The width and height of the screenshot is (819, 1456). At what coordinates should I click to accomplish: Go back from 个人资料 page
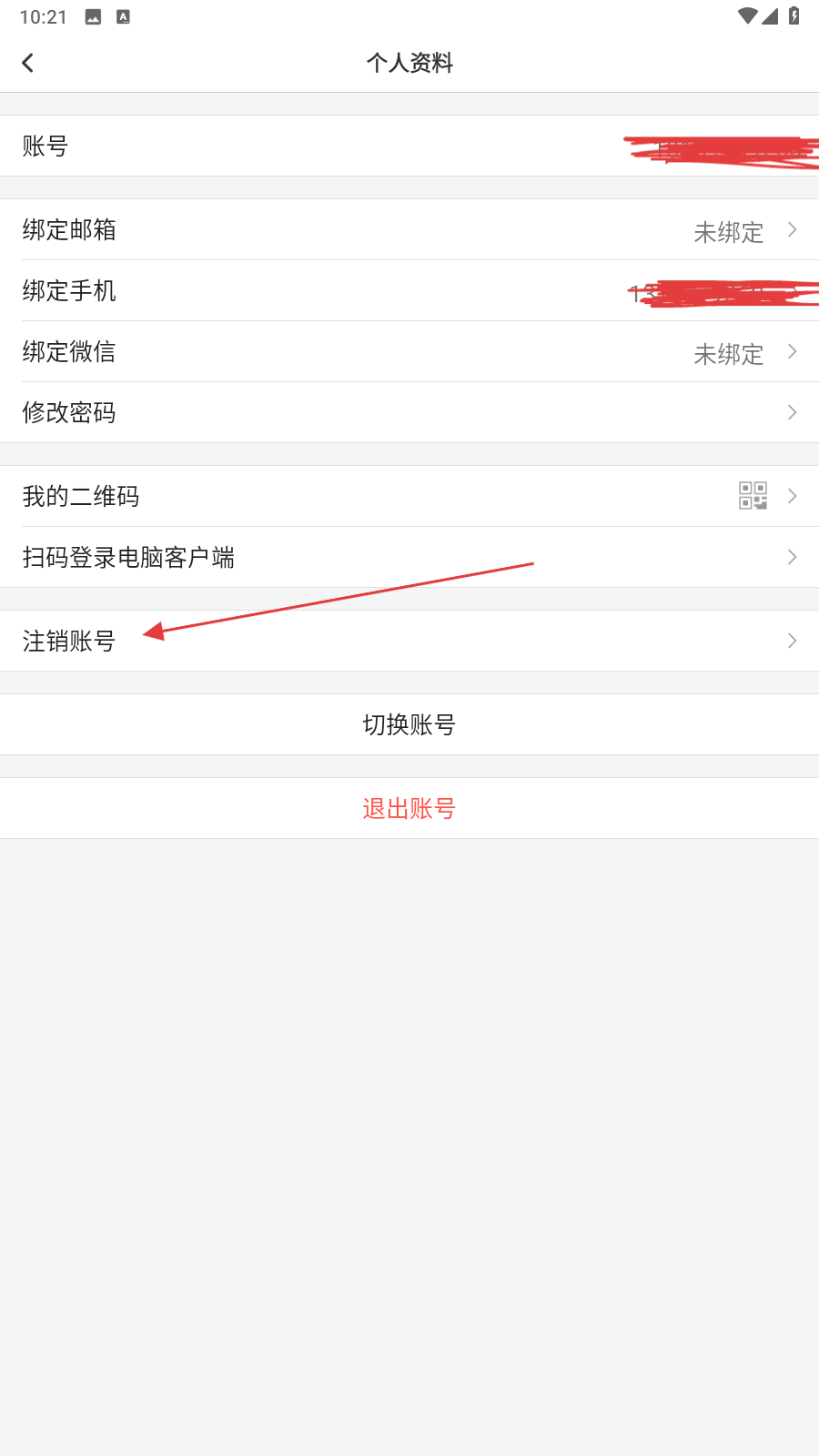[x=28, y=63]
